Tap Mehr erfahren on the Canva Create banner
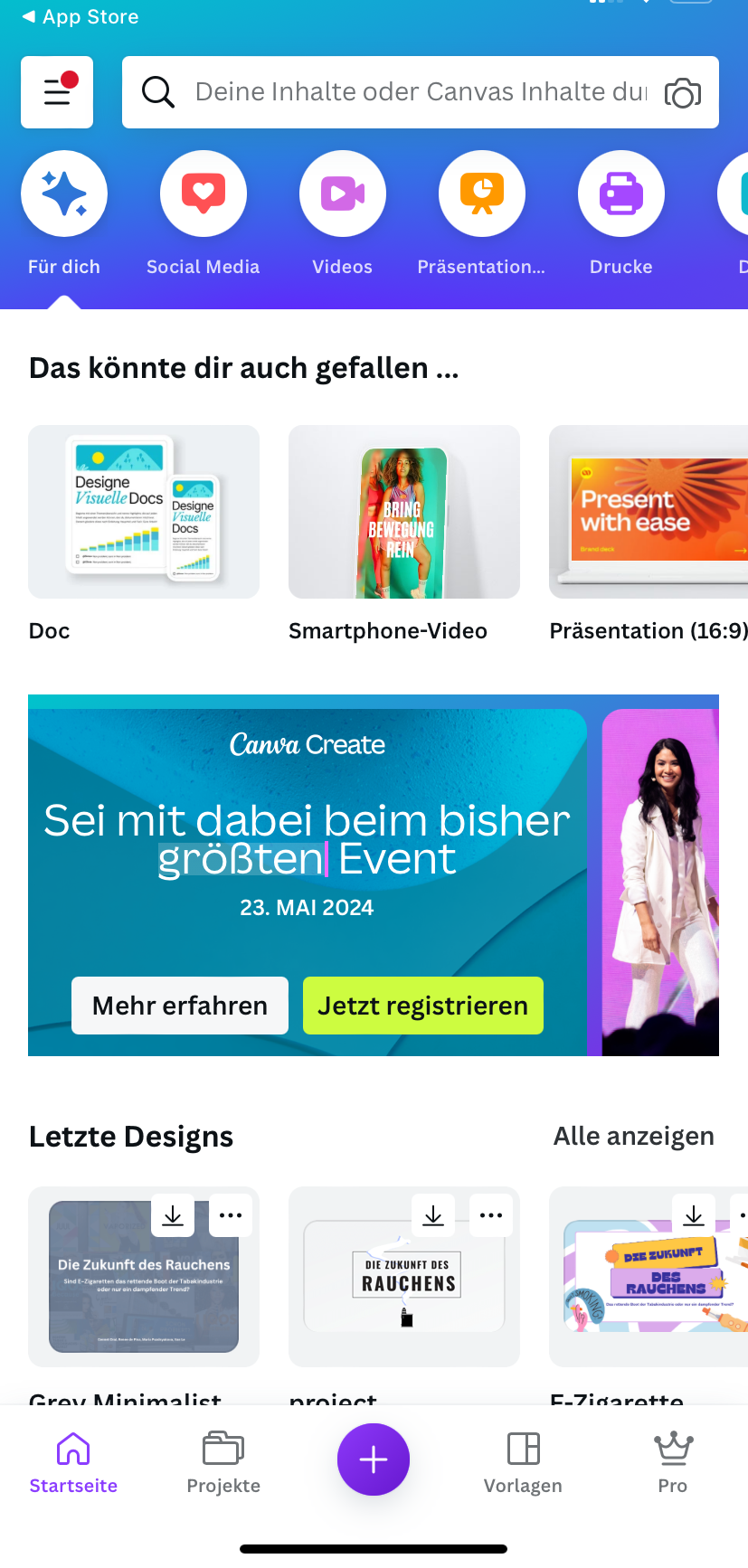The width and height of the screenshot is (748, 1568). pos(180,1006)
